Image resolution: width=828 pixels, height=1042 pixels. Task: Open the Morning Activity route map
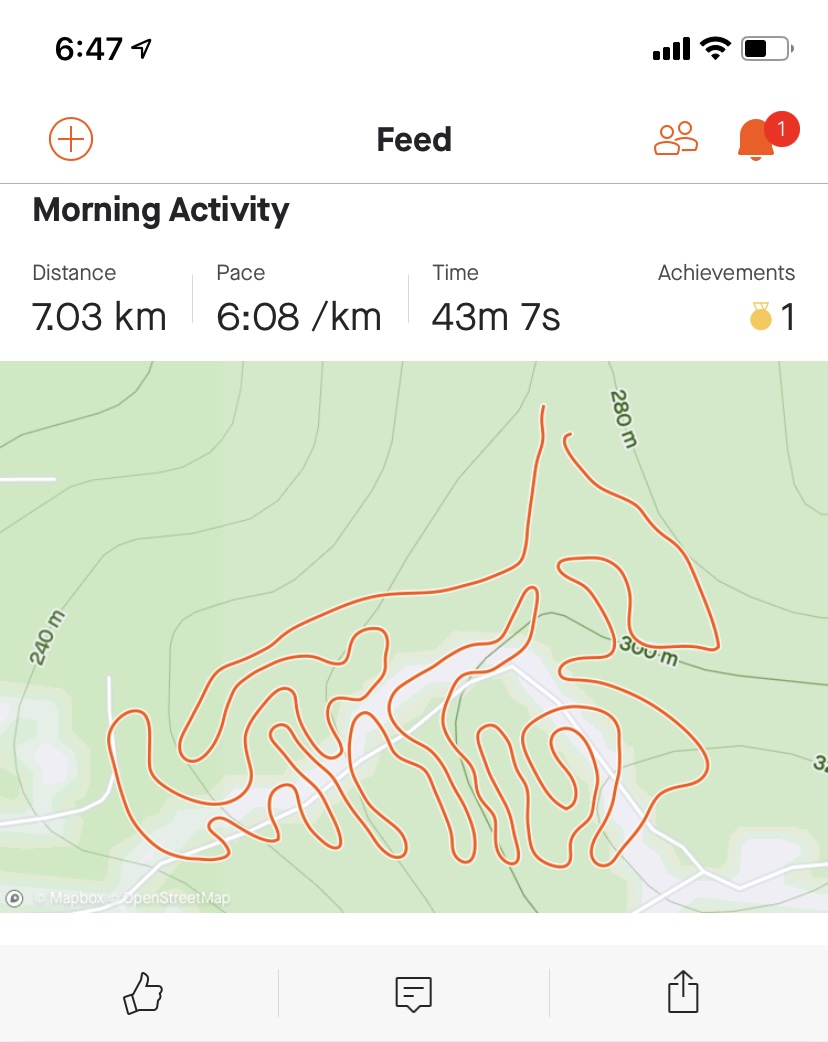(x=414, y=636)
